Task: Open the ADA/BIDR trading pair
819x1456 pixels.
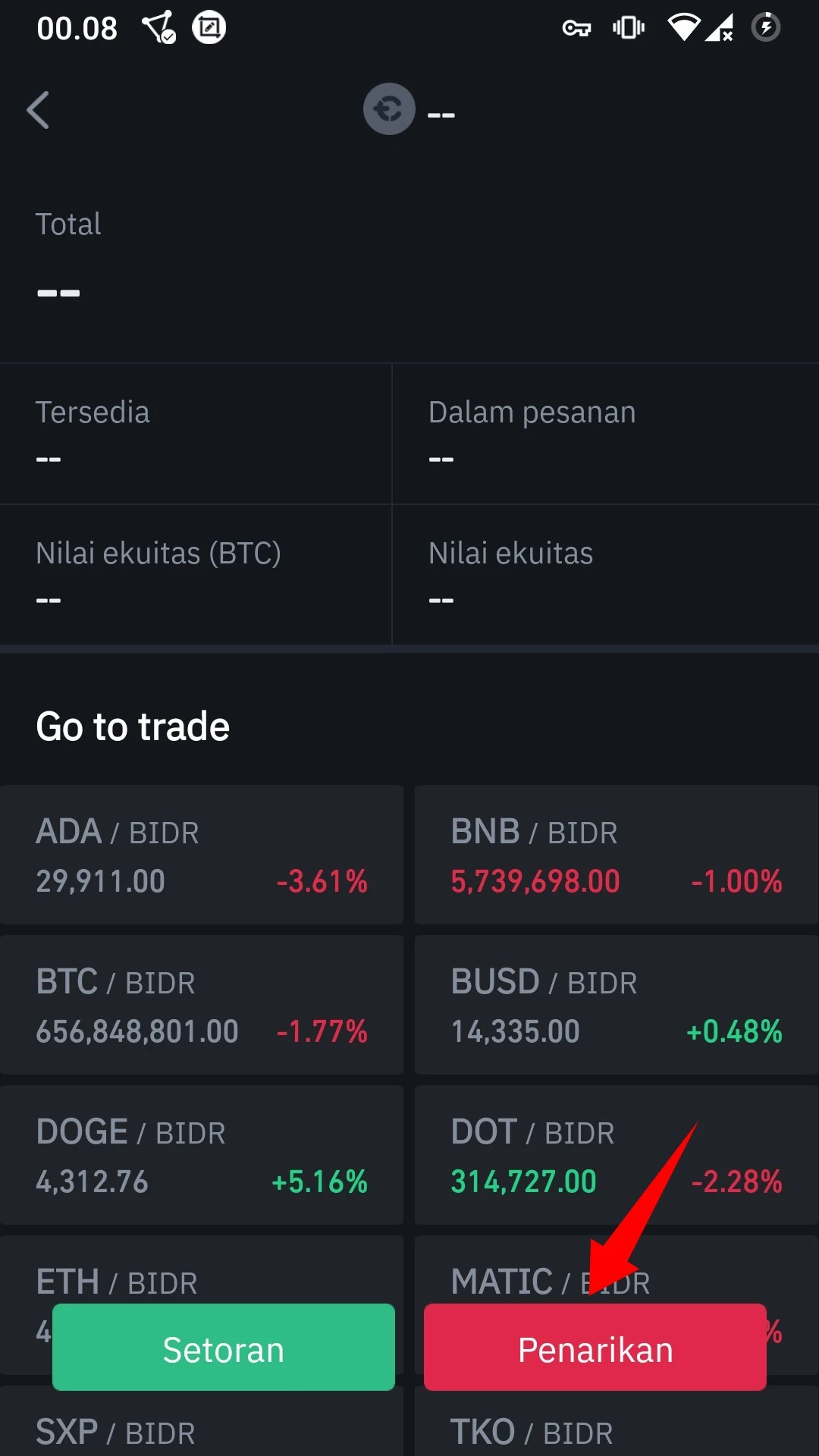Action: pos(202,855)
